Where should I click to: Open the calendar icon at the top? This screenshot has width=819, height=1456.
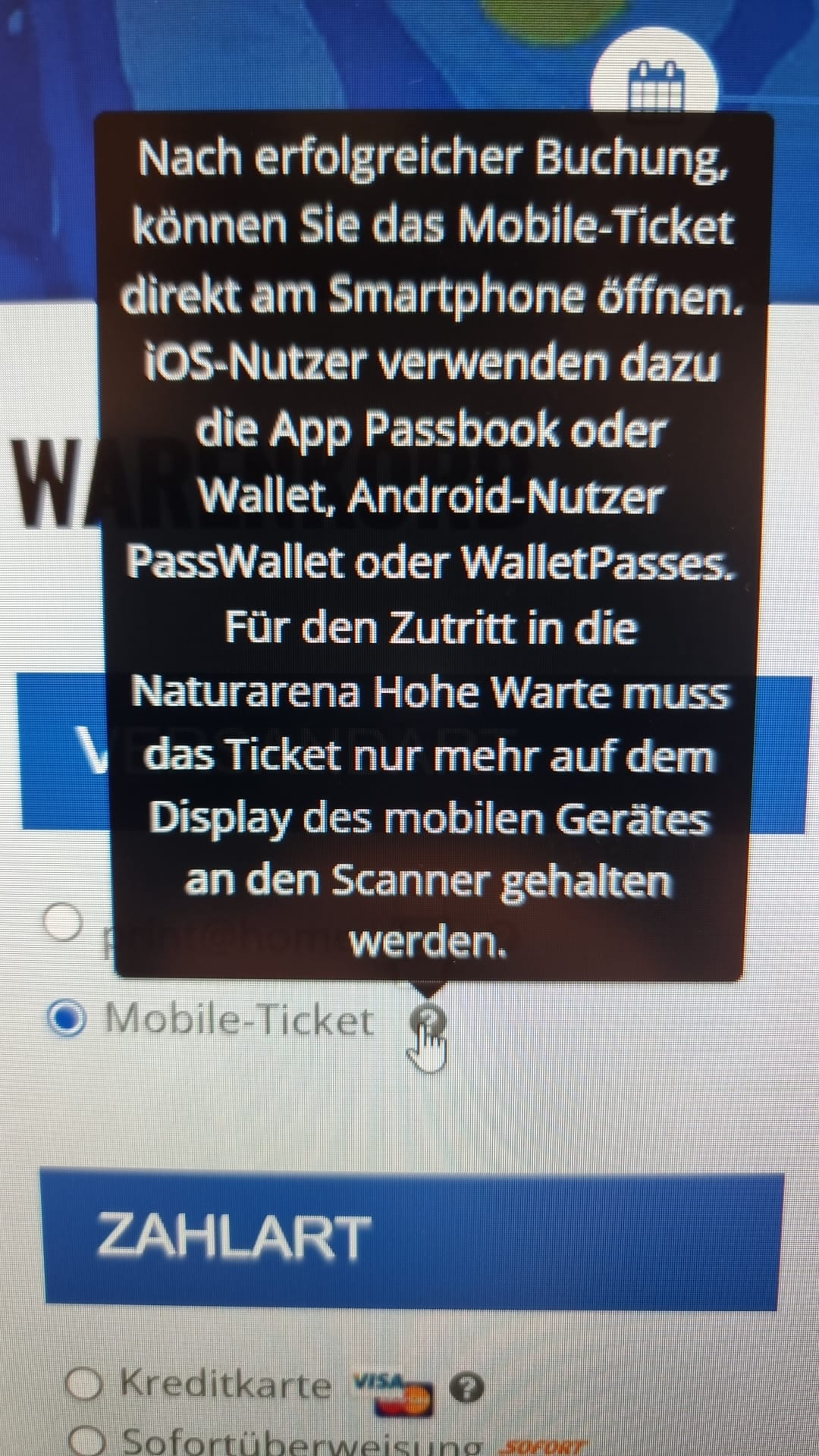657,87
